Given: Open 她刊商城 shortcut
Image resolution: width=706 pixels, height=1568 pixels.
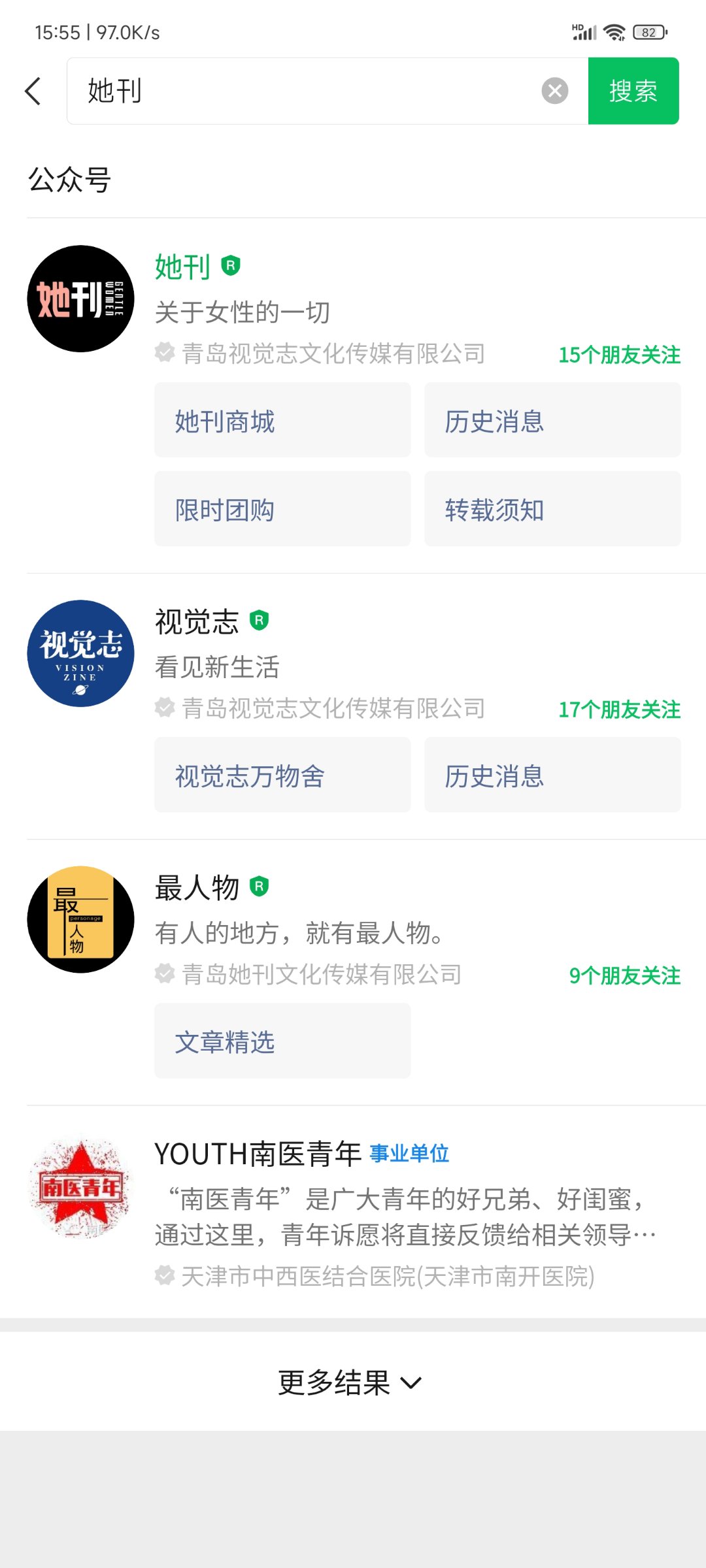Looking at the screenshot, I should click(282, 420).
